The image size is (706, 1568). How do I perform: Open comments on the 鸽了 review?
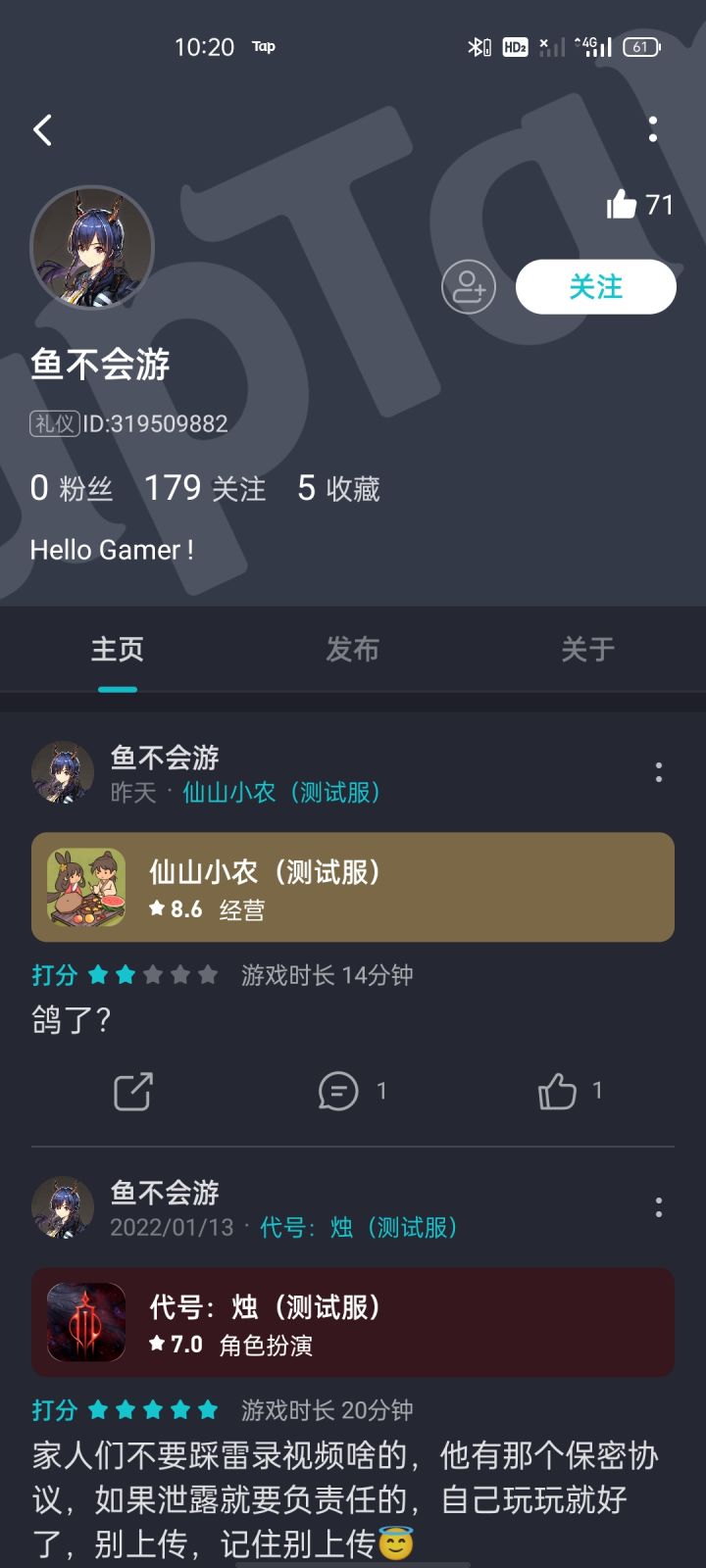pos(338,1090)
